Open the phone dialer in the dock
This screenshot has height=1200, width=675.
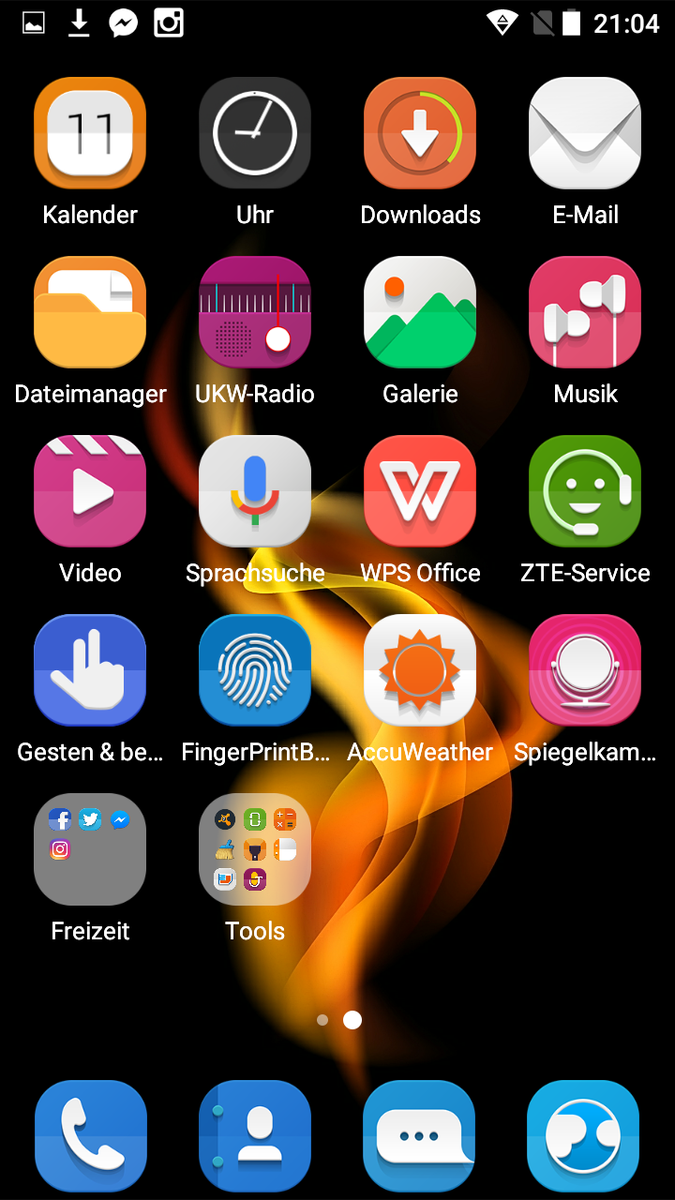(x=90, y=1136)
